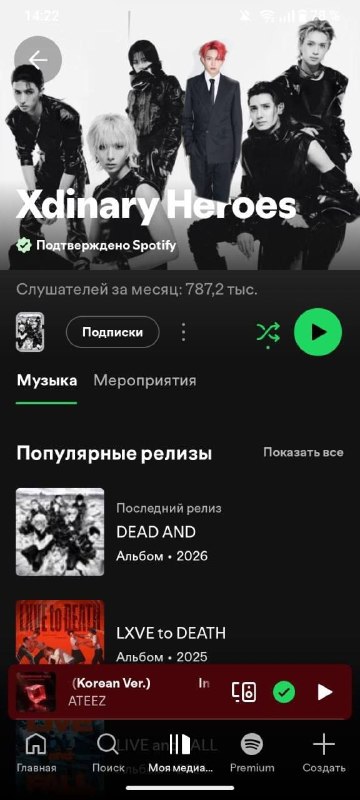Go back using the arrow button
The image size is (360, 800).
click(38, 60)
